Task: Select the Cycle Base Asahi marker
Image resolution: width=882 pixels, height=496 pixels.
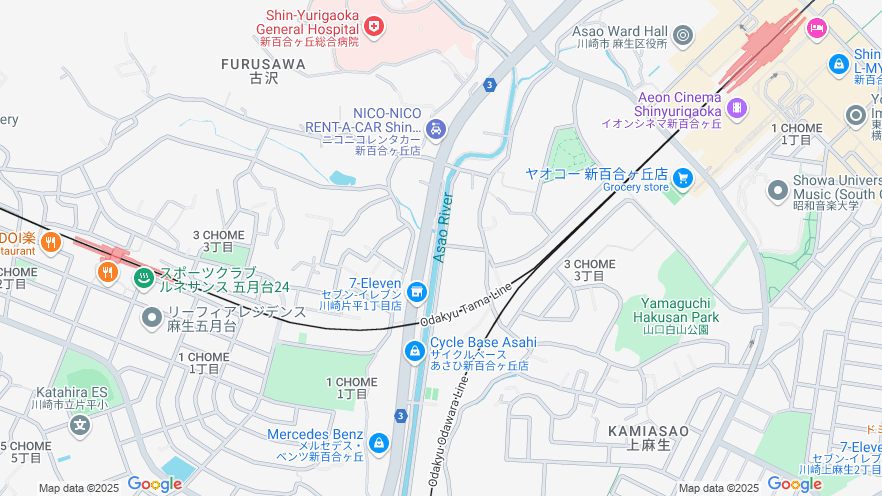Action: coord(415,351)
